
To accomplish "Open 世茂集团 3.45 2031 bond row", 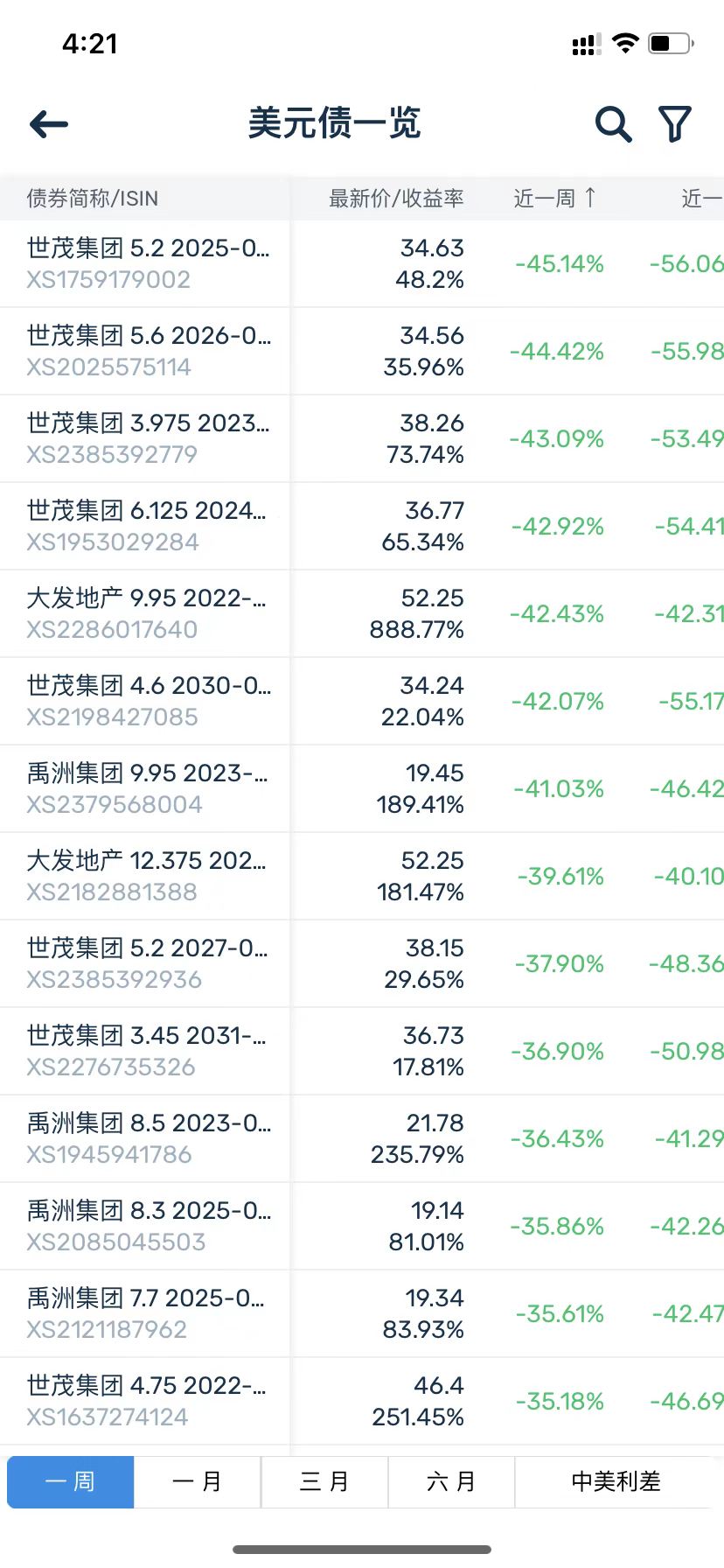I will click(x=149, y=1051).
